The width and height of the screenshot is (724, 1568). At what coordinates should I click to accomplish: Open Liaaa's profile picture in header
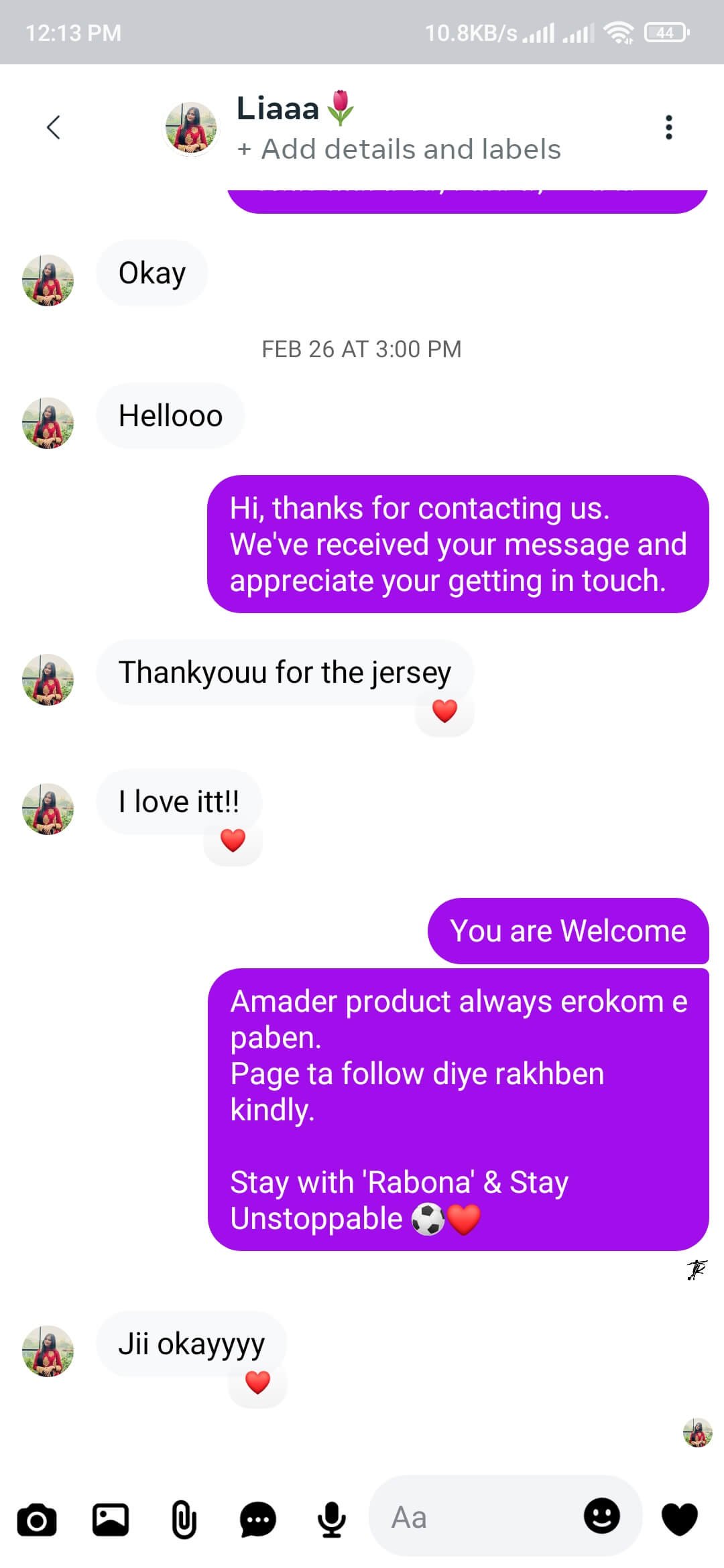click(191, 127)
